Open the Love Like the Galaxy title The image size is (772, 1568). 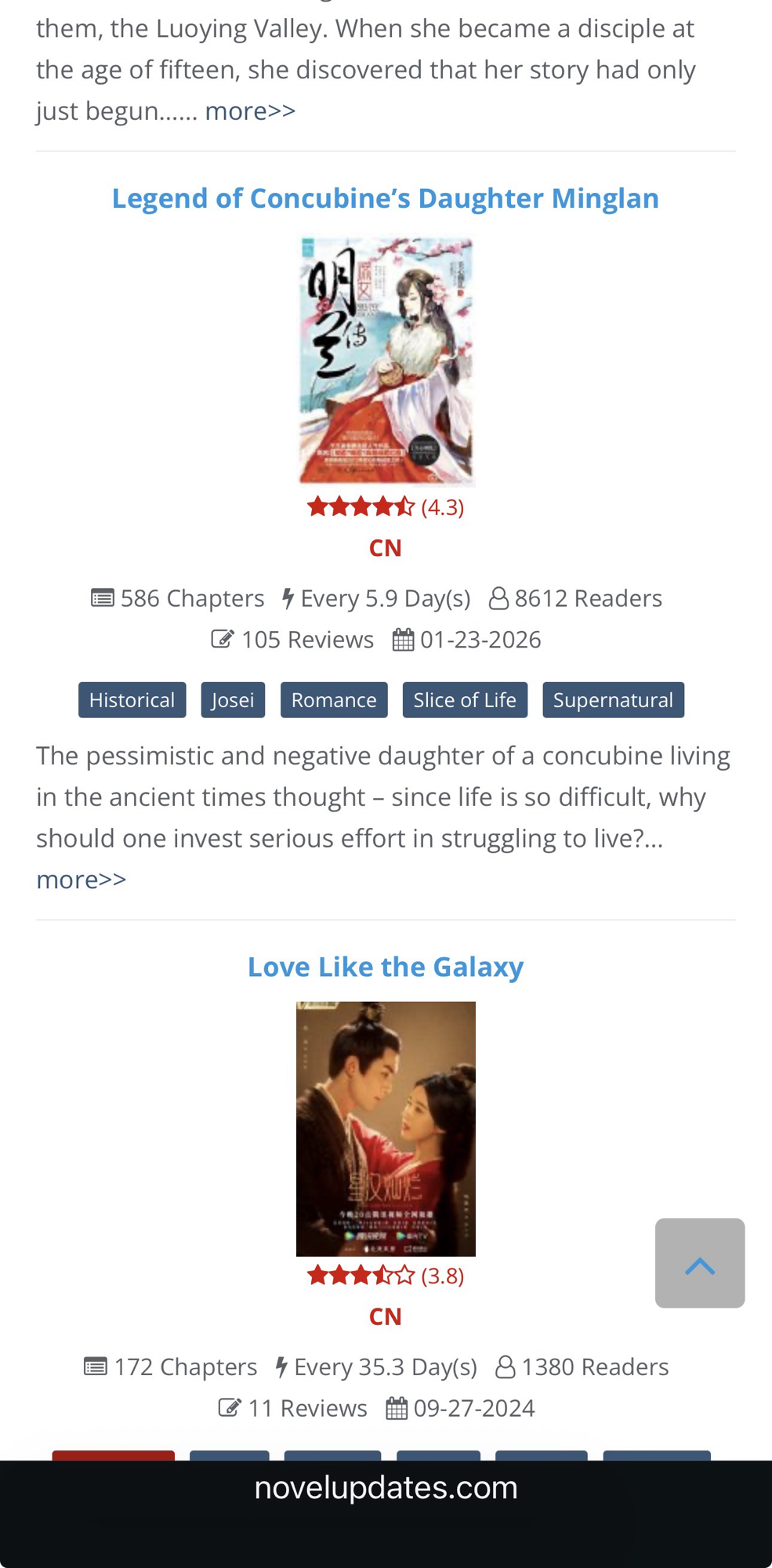point(385,967)
